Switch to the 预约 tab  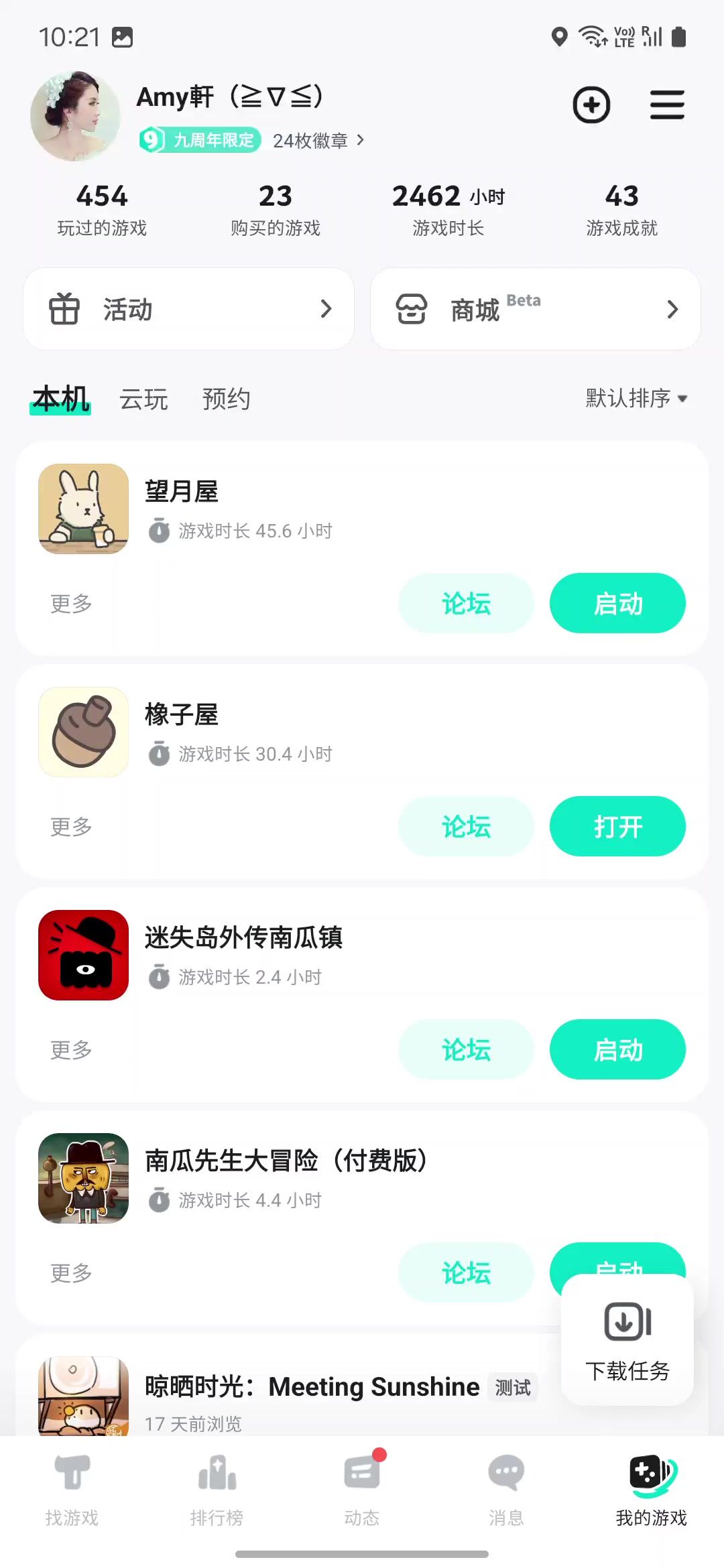point(226,399)
